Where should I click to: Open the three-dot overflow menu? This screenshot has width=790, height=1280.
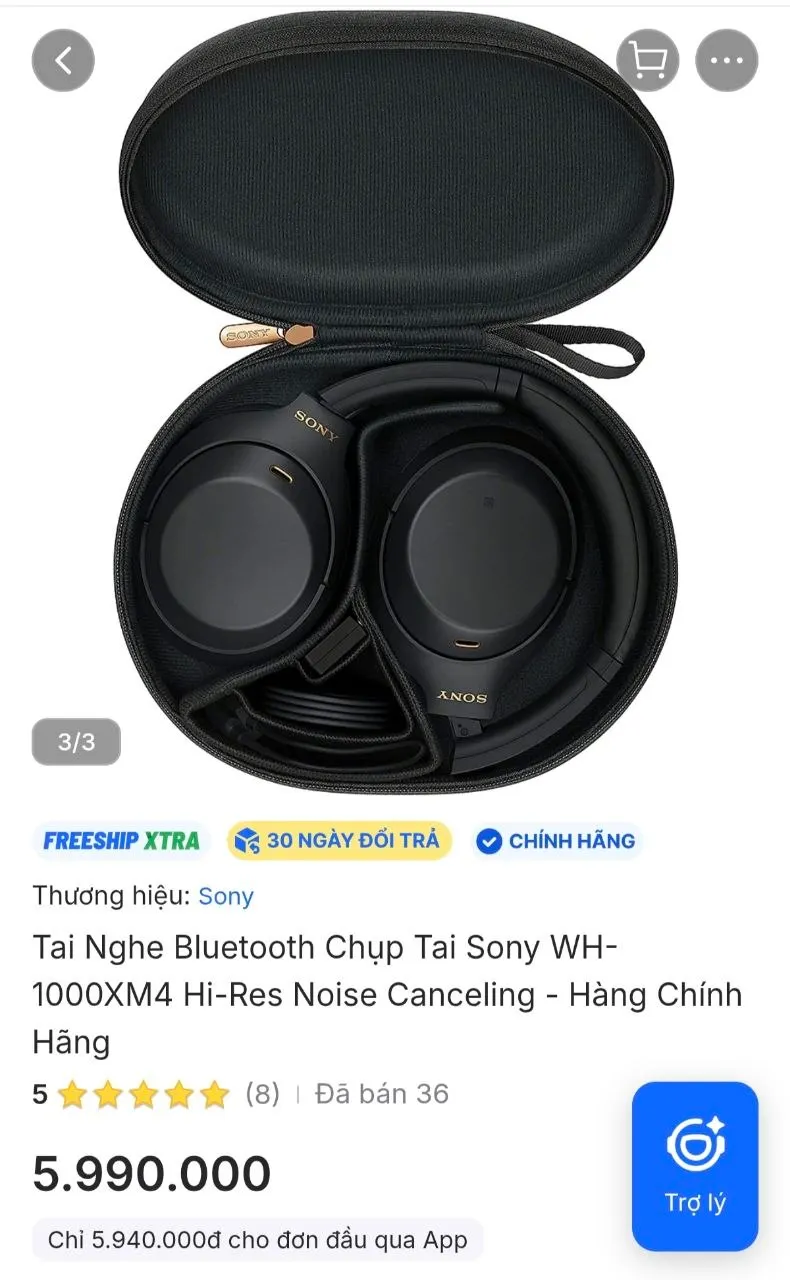point(727,61)
